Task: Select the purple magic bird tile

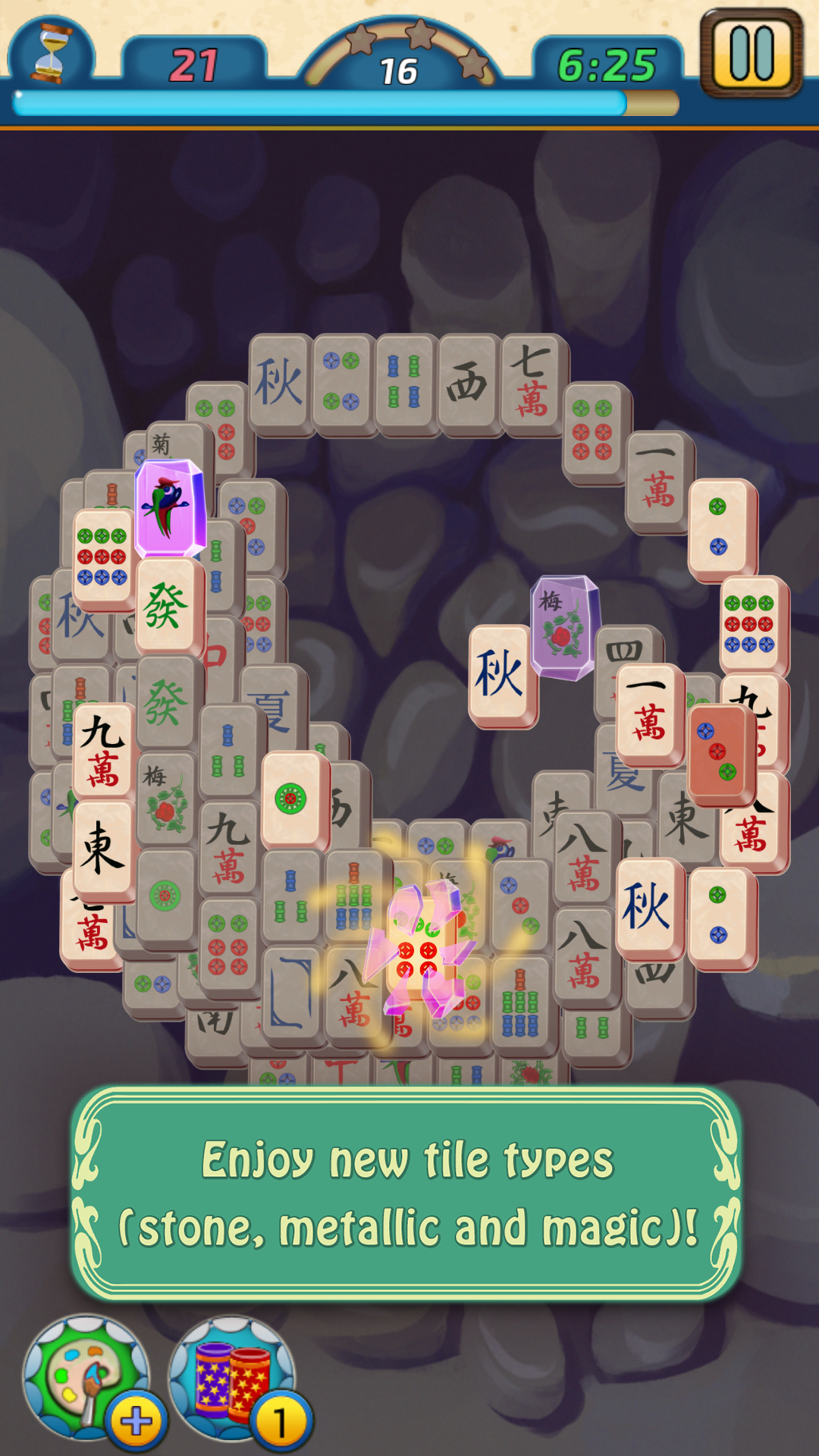Action: [169, 507]
